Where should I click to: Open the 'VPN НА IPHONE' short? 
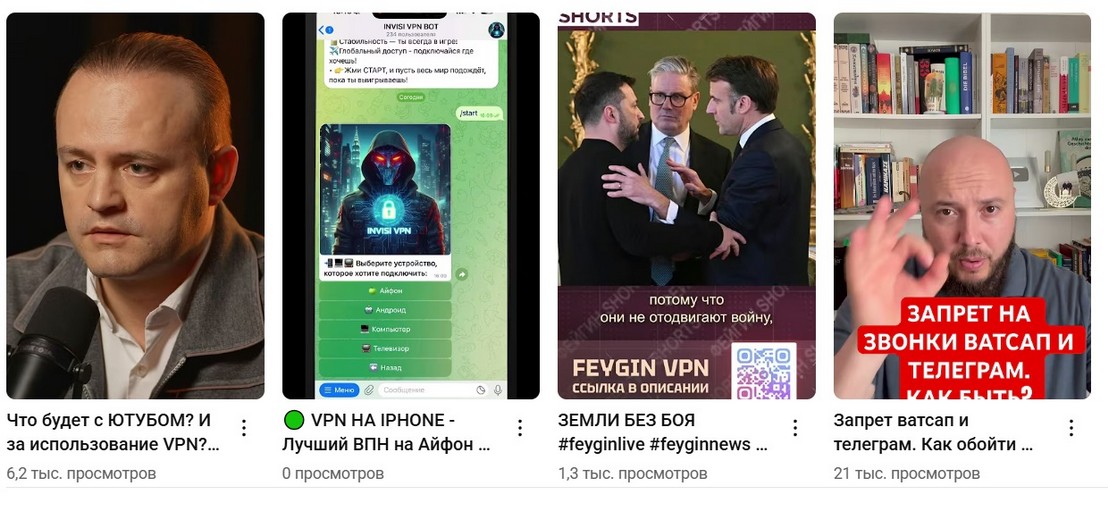[x=411, y=205]
